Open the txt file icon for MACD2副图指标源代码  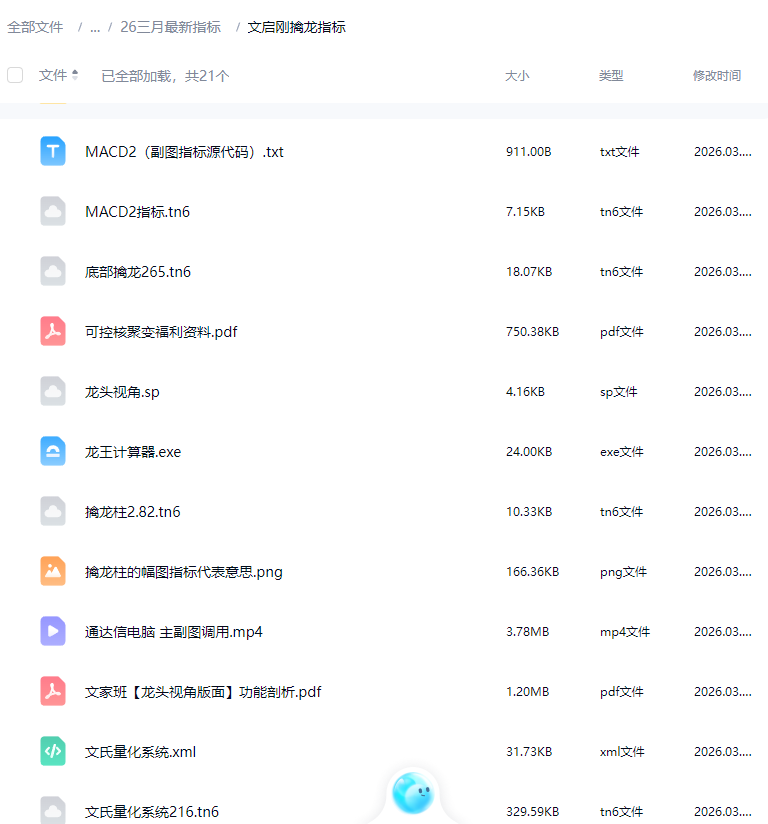[x=52, y=151]
